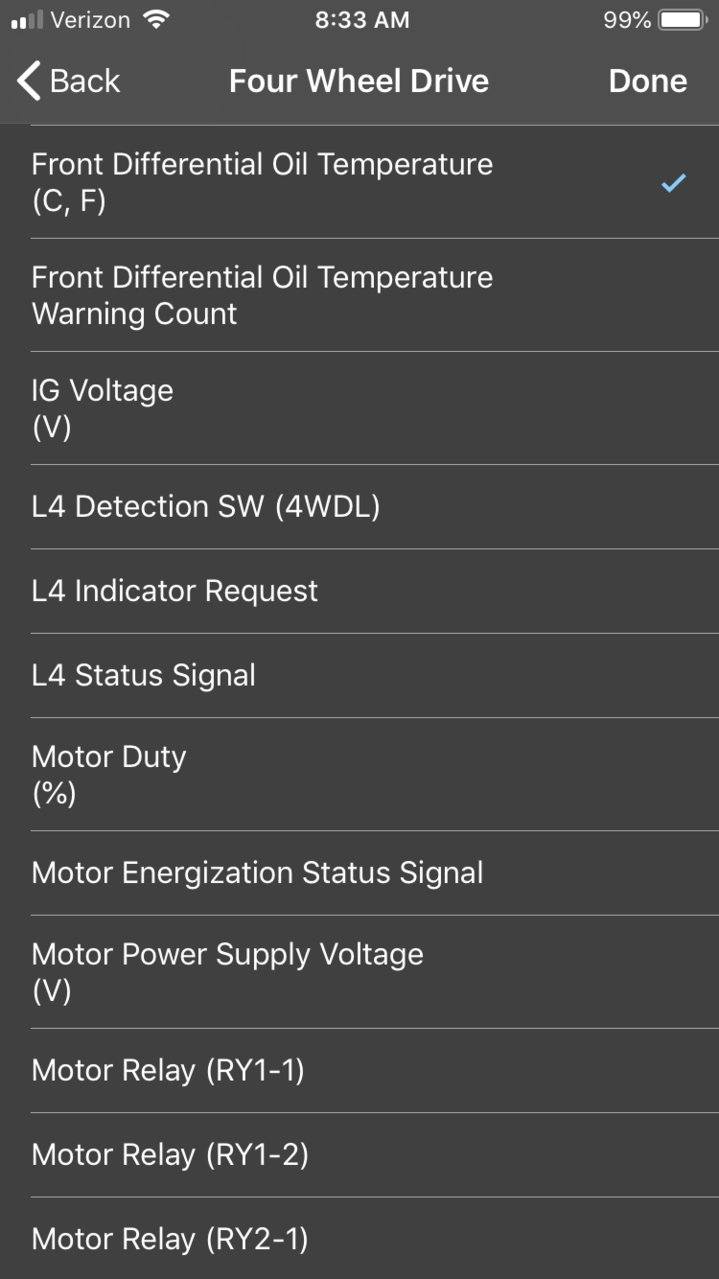Choose Motor Energization Status Signal
The image size is (719, 1279).
[359, 873]
